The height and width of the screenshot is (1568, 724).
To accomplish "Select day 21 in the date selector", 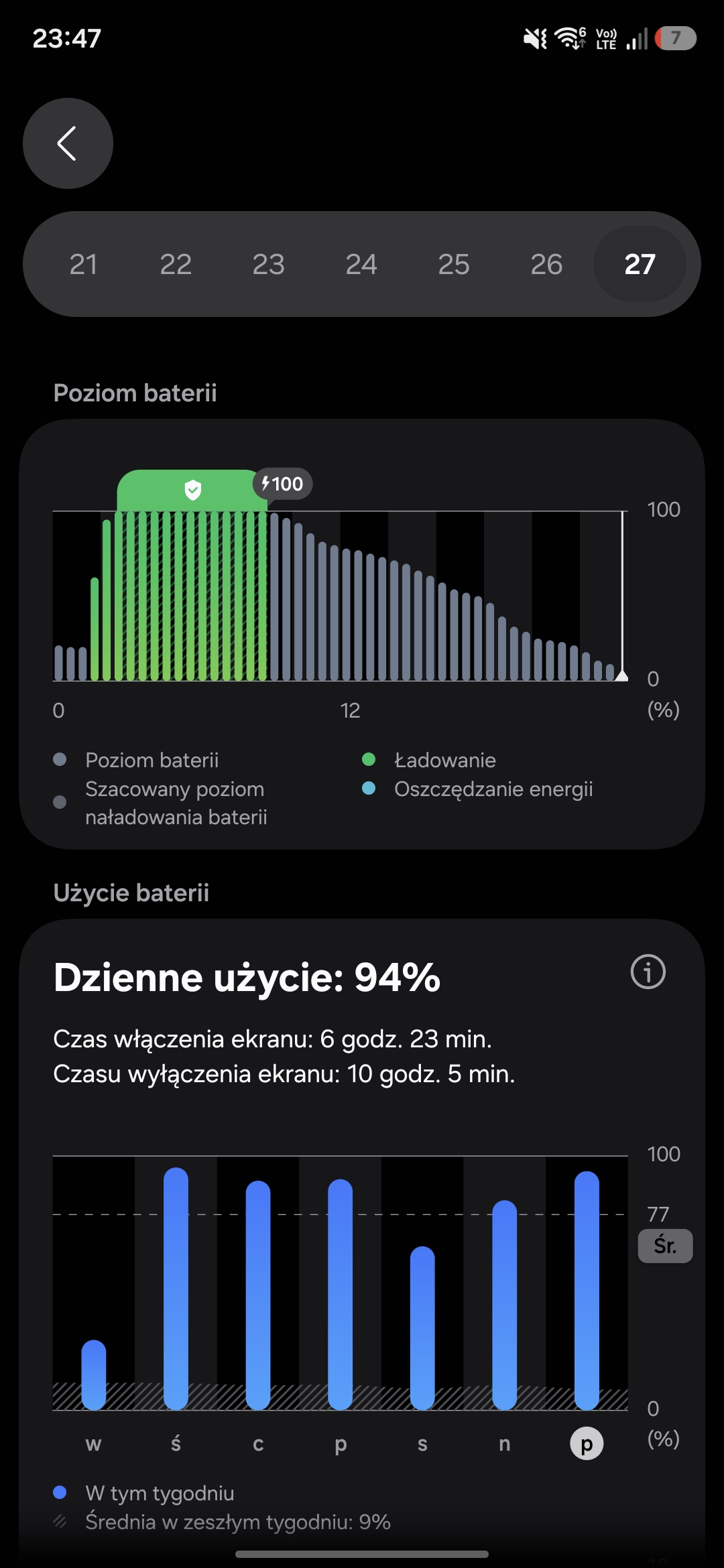I will point(83,264).
